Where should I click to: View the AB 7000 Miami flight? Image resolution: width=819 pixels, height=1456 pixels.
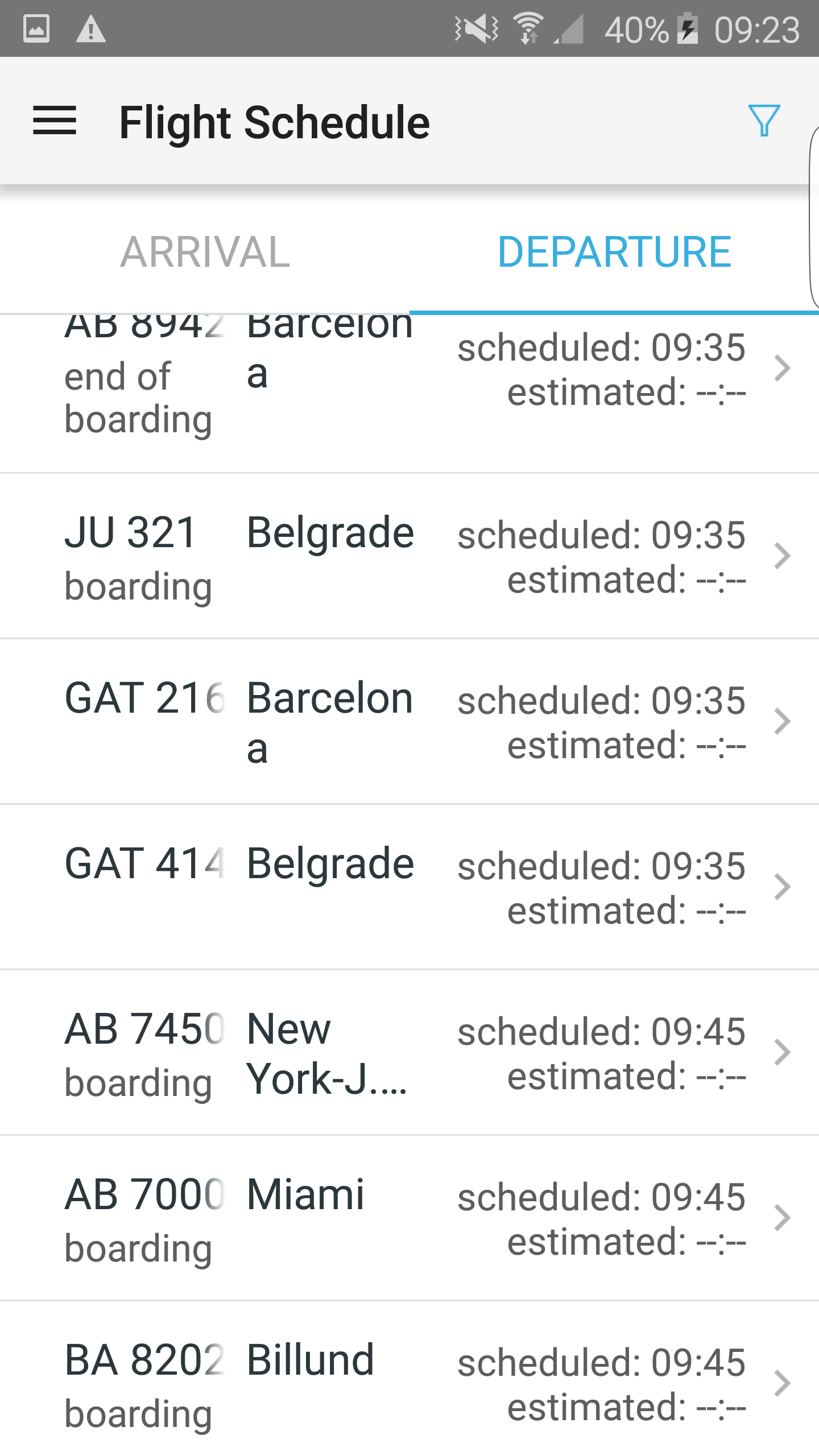(x=409, y=1218)
